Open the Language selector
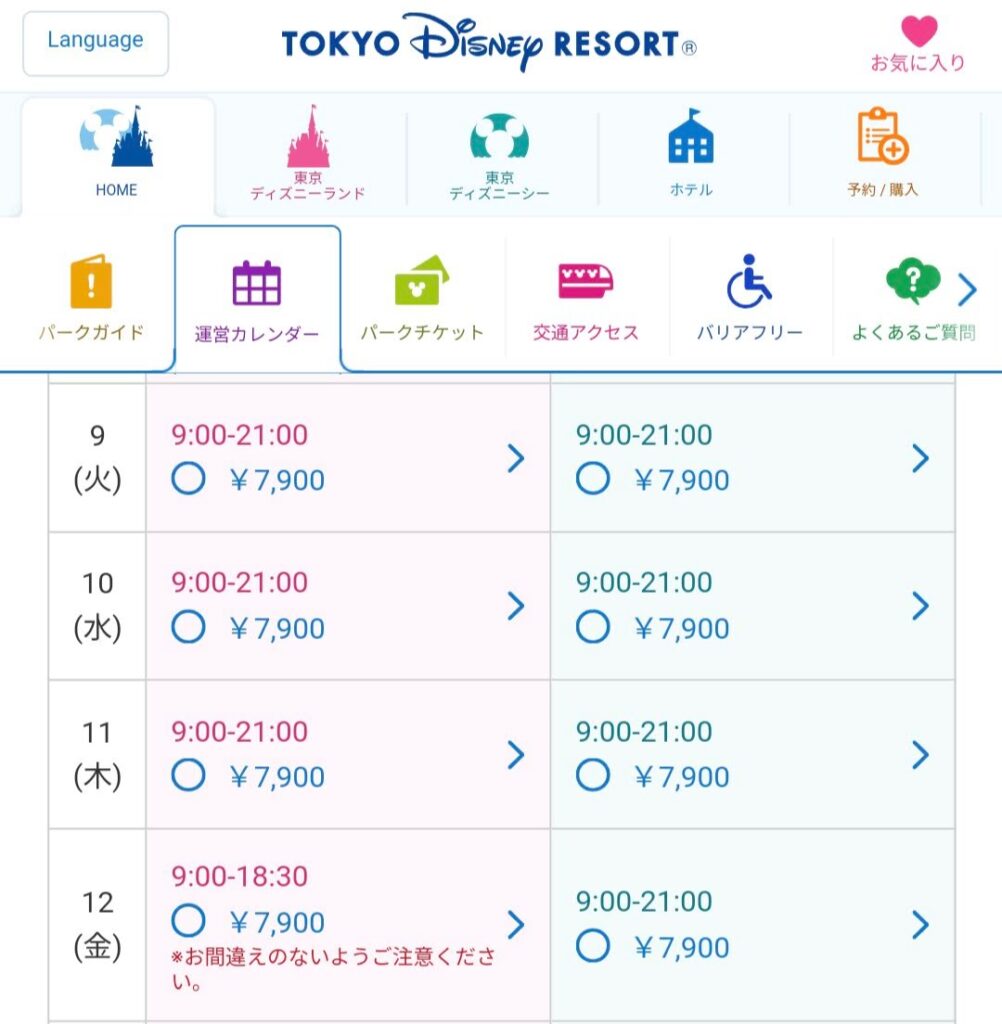The width and height of the screenshot is (1002, 1024). point(95,42)
